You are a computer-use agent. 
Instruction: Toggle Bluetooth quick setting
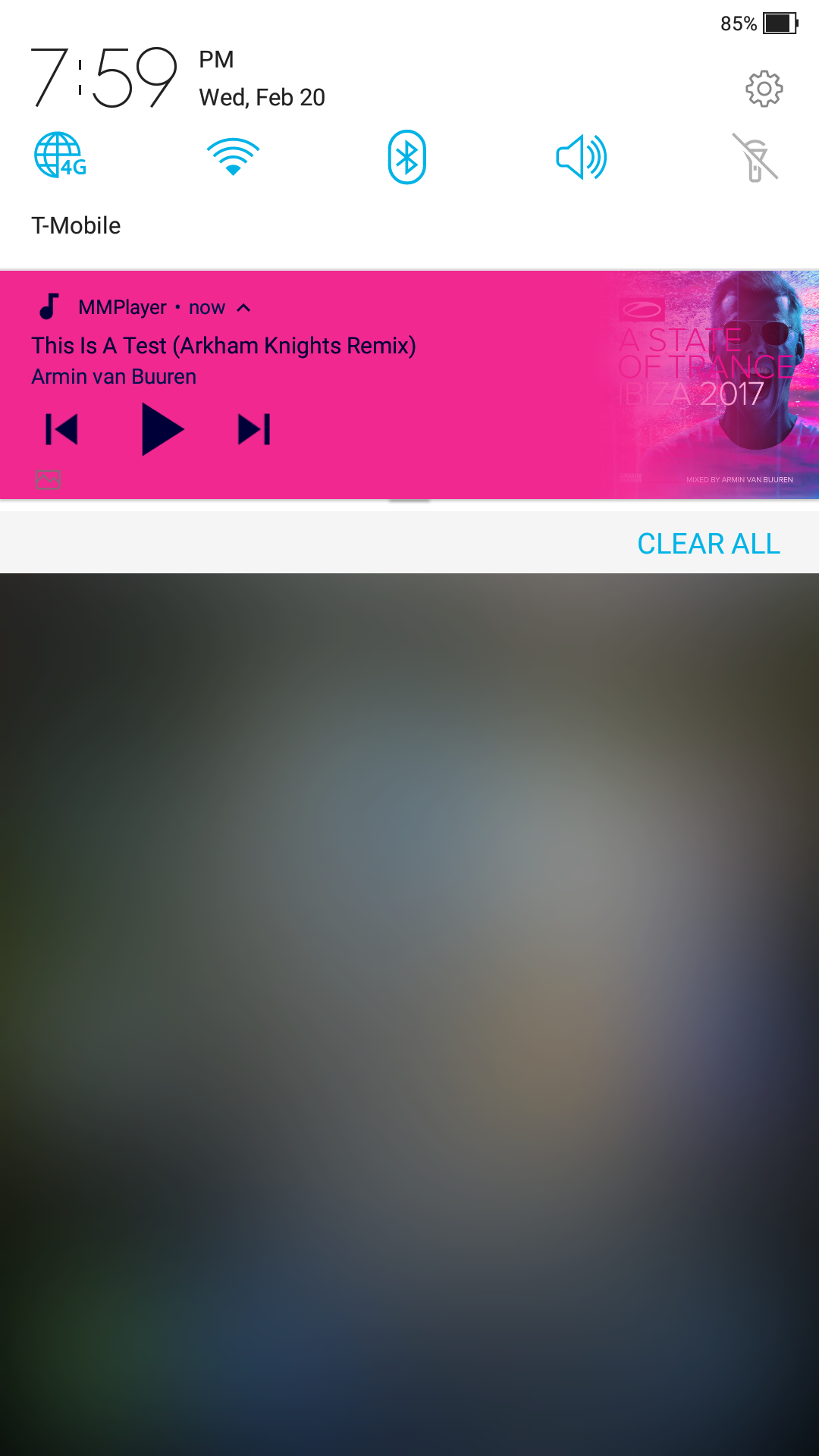pyautogui.click(x=407, y=157)
